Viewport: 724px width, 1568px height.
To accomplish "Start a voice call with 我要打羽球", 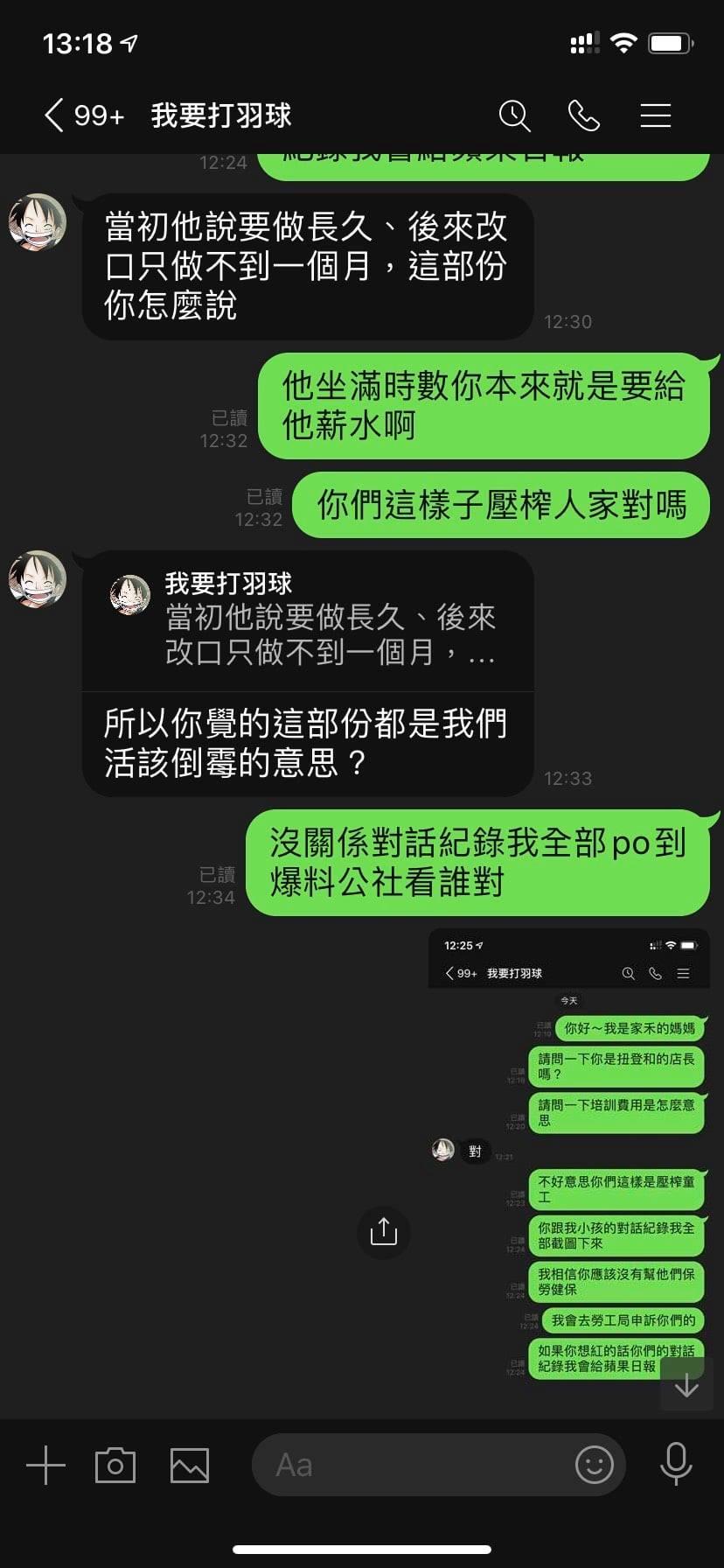I will click(583, 115).
